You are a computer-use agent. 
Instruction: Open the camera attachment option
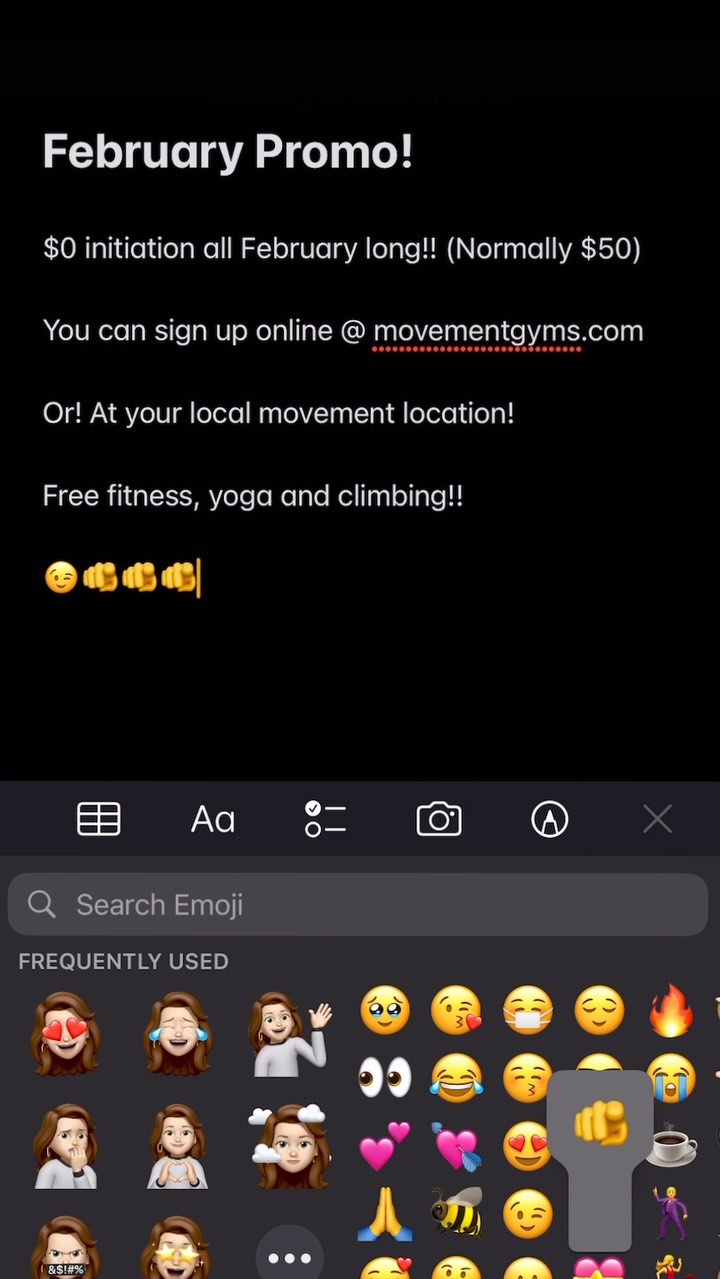(438, 819)
